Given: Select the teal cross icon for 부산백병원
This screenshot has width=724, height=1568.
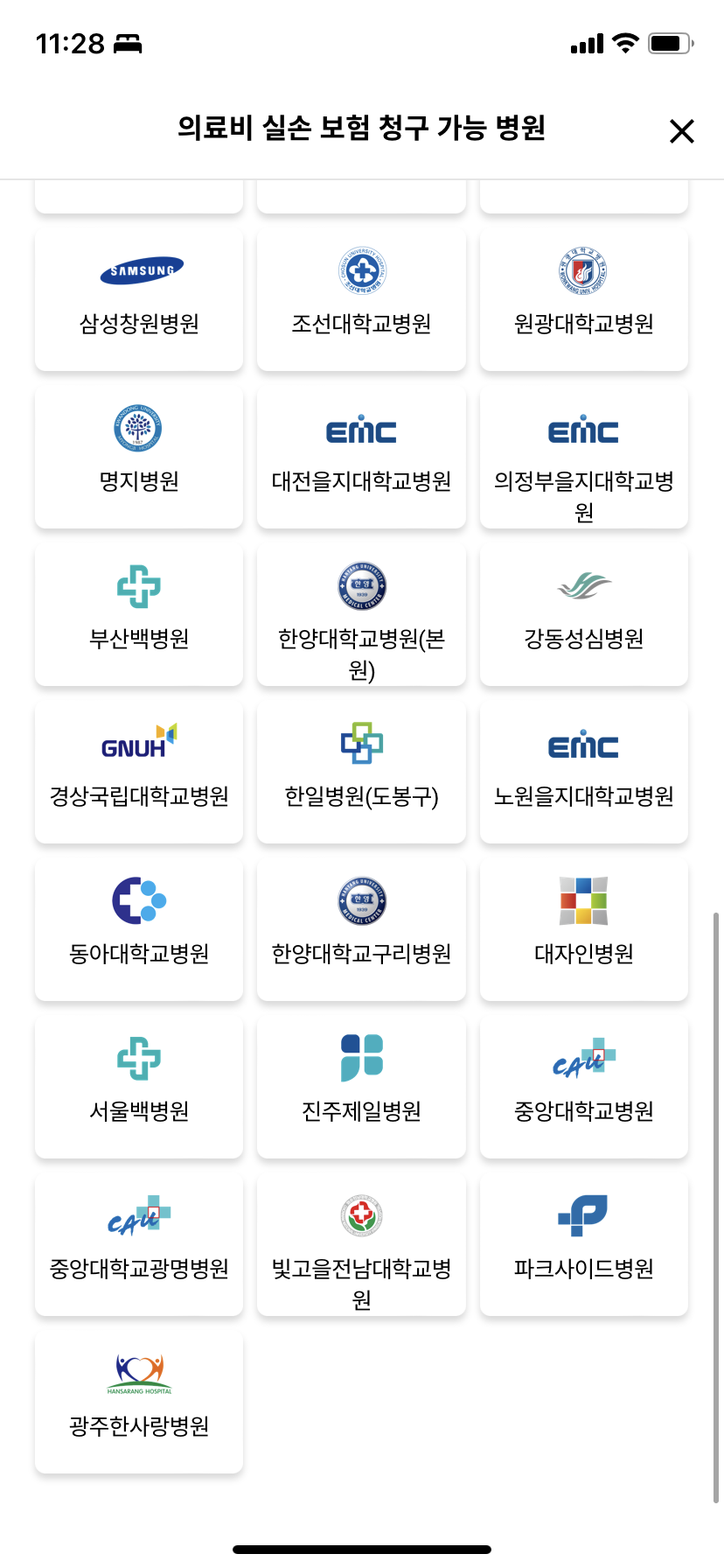Looking at the screenshot, I should pyautogui.click(x=139, y=584).
